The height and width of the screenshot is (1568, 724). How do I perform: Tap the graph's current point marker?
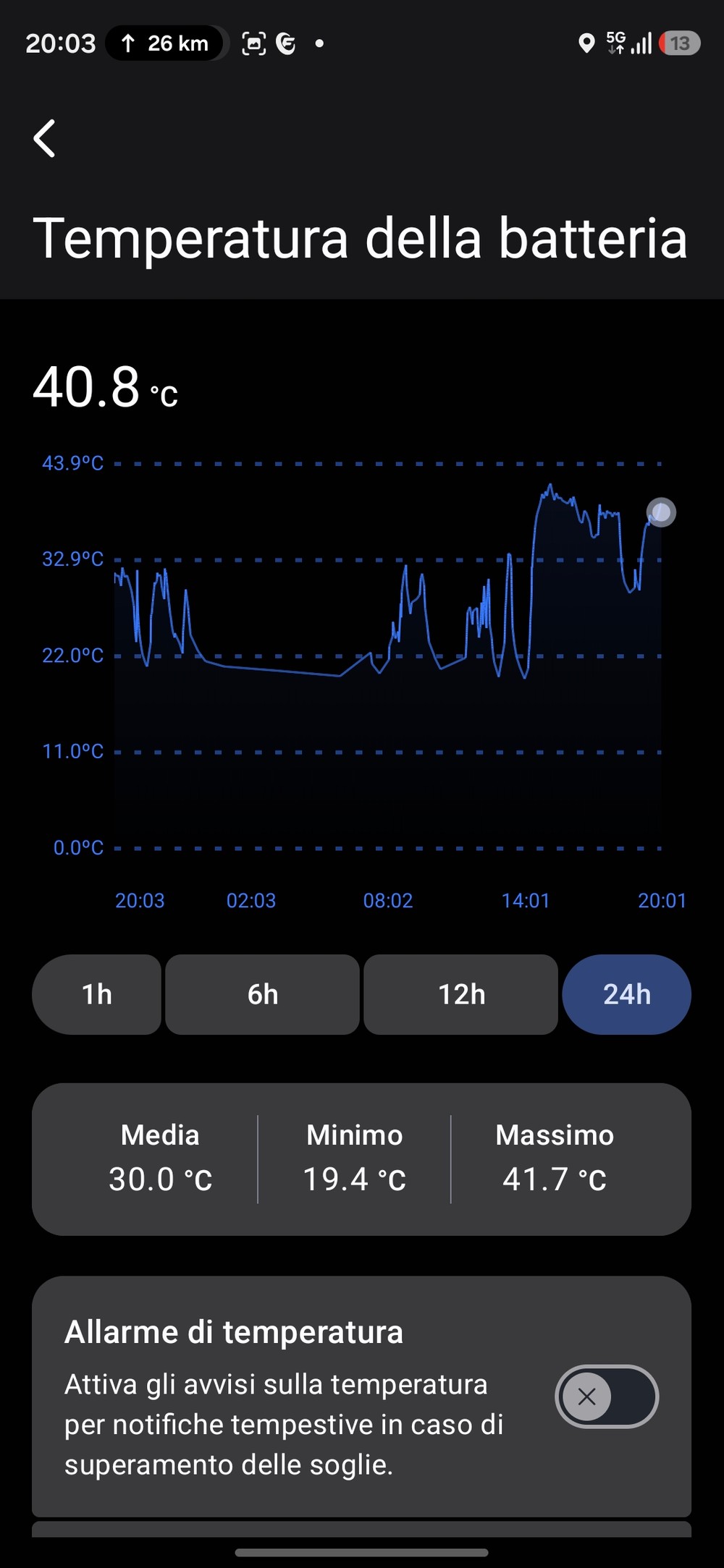tap(661, 512)
